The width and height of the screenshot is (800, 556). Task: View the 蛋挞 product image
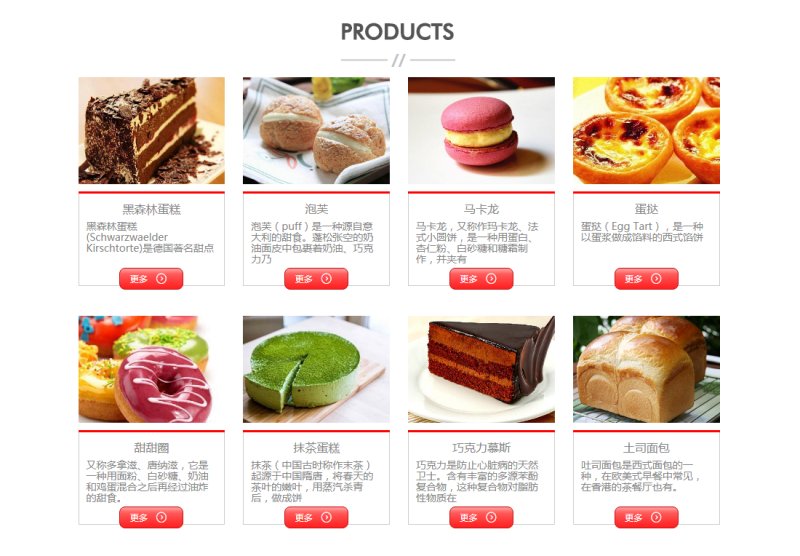646,131
